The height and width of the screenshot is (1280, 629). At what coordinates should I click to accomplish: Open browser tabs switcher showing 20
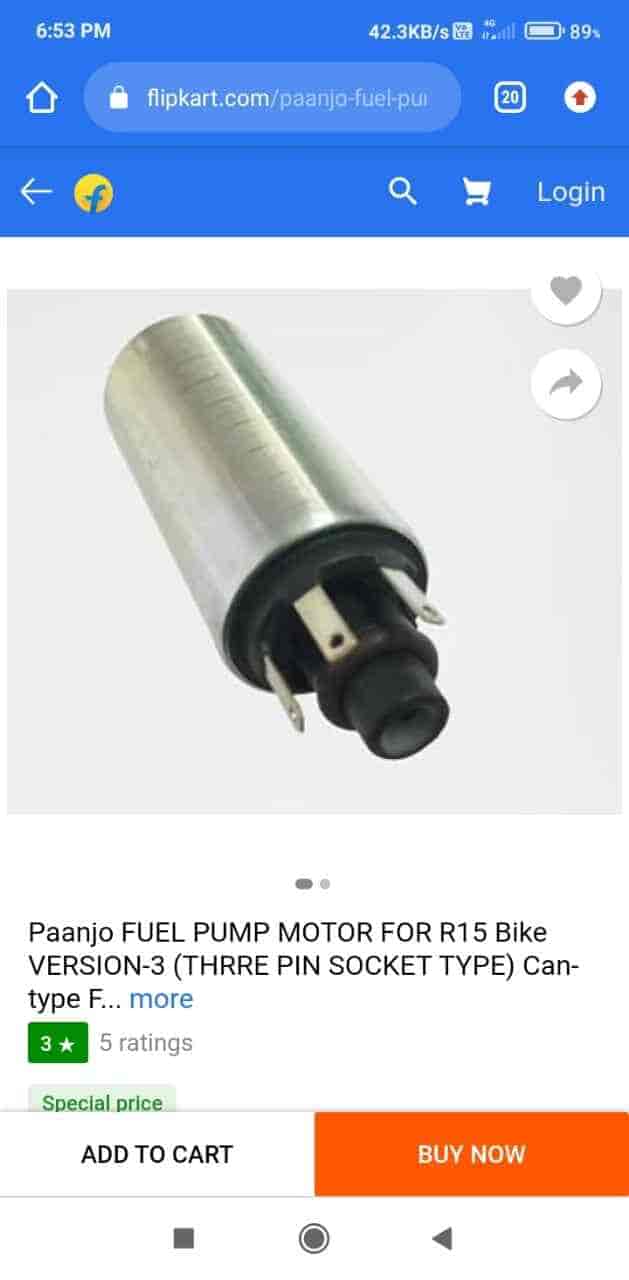pyautogui.click(x=510, y=97)
